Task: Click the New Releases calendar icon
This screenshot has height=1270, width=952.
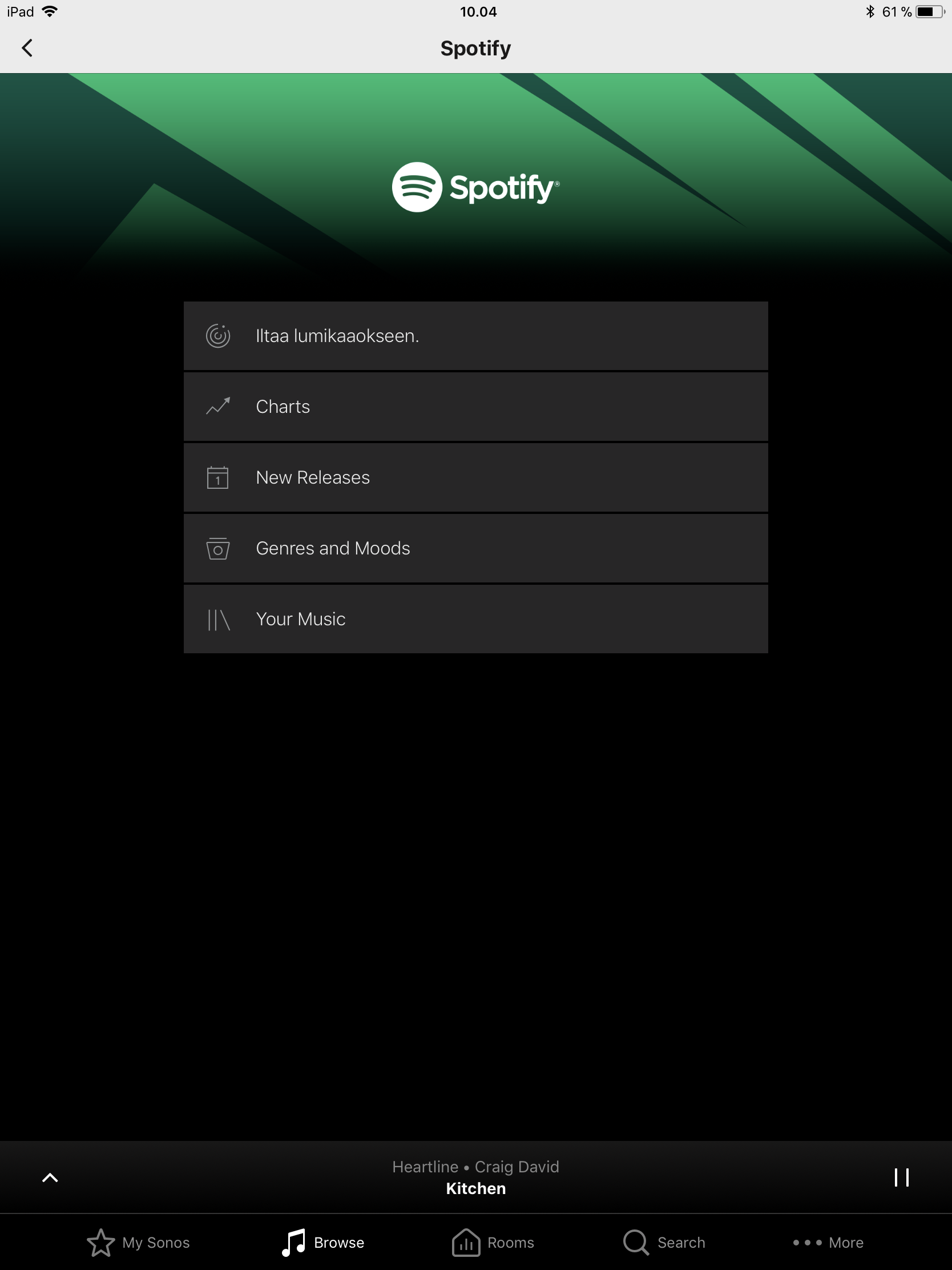Action: 217,477
